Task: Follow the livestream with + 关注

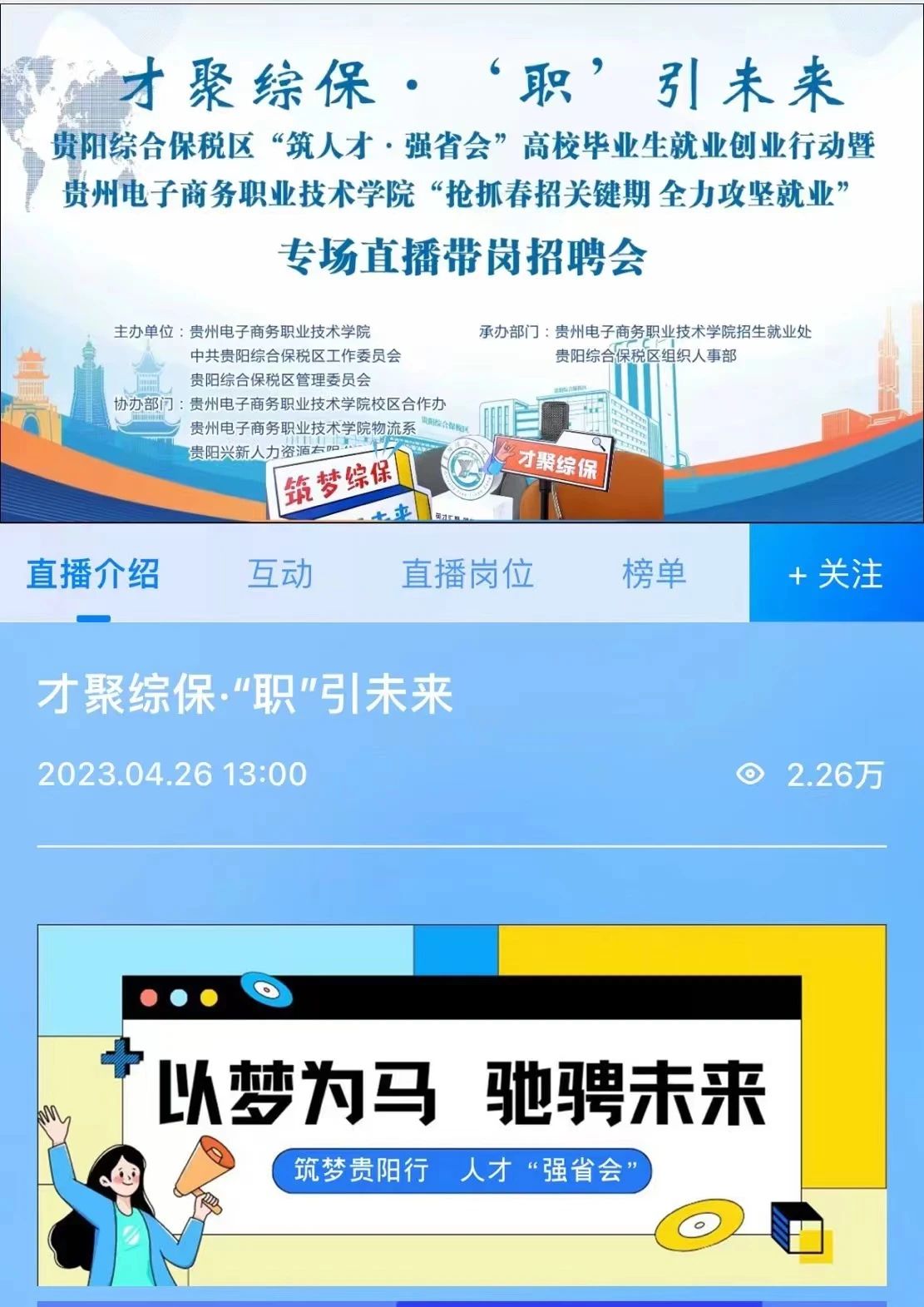Action: [836, 574]
